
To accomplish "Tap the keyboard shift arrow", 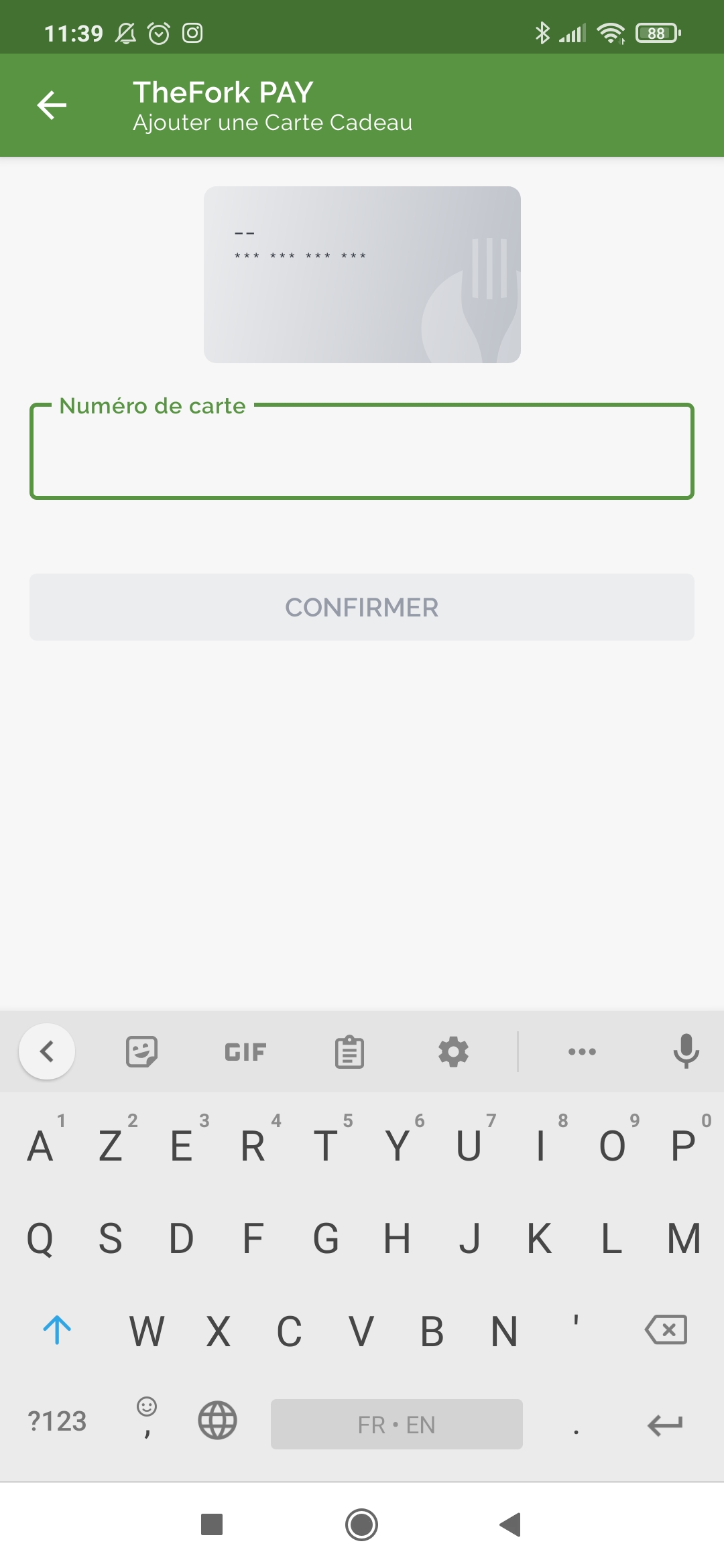I will click(x=57, y=1329).
